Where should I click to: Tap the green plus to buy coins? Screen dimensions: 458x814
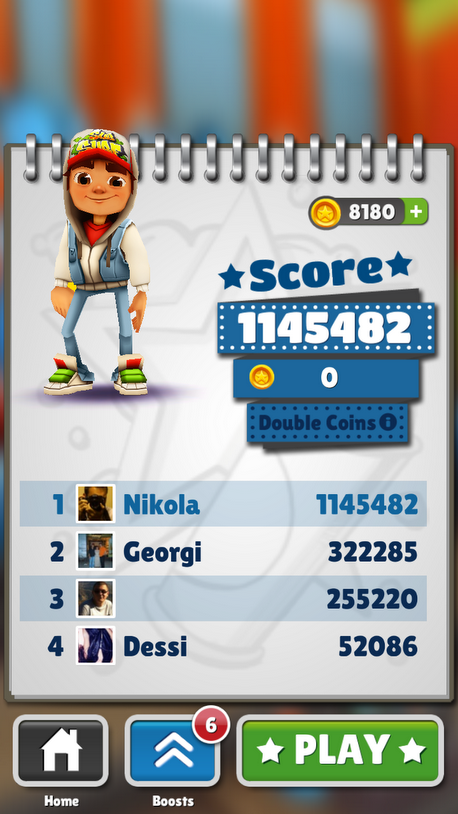[x=416, y=212]
